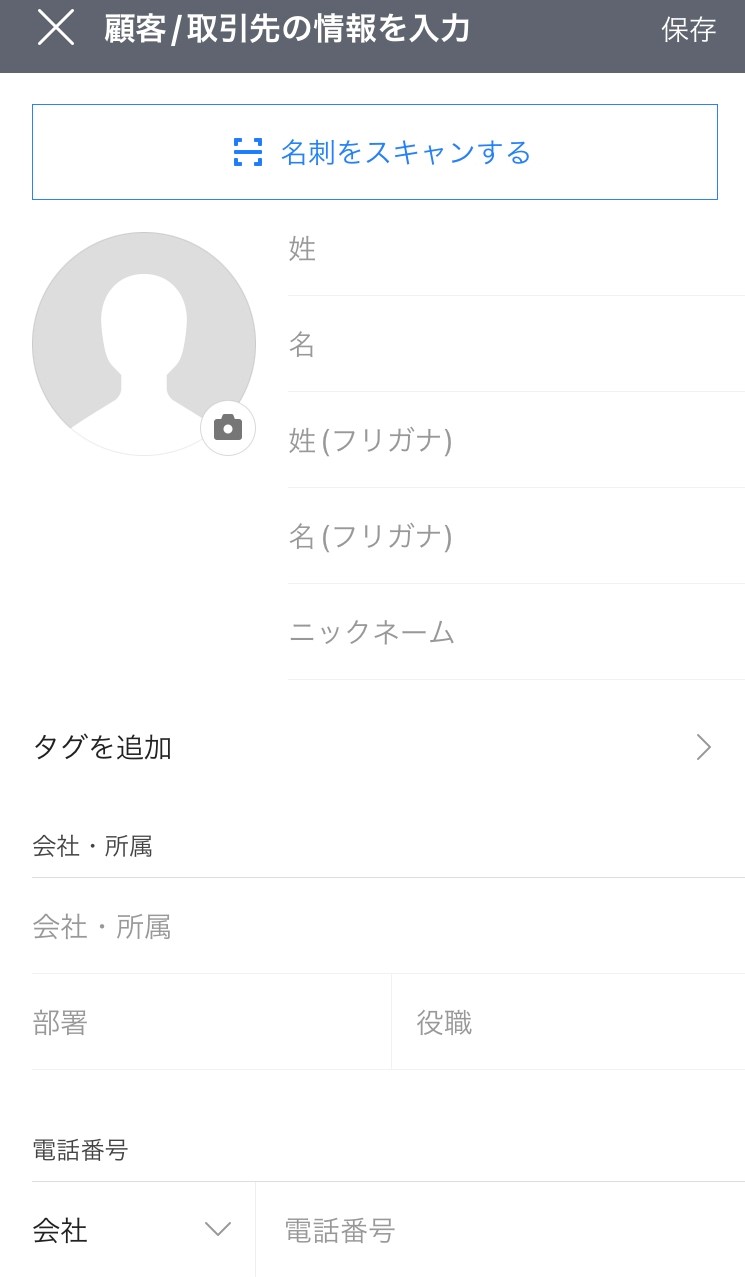Focus the 会社・所属 company input
Screen dimensions: 745x1277
point(387,927)
